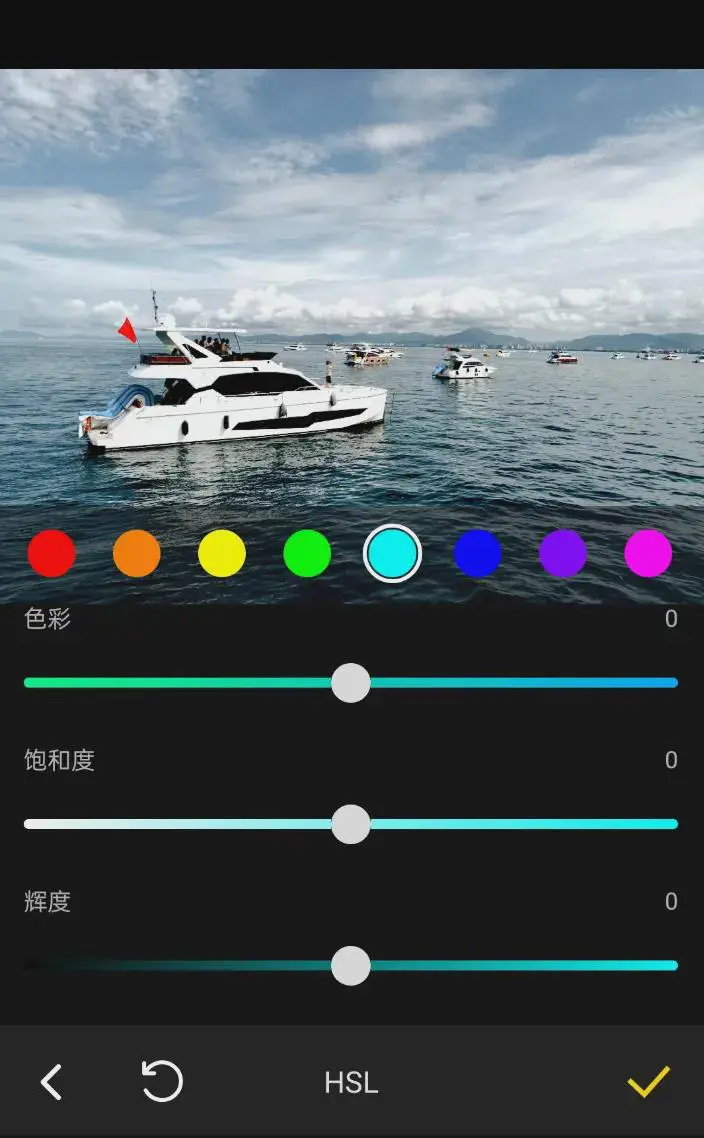Pick the green color swatch
The image size is (704, 1138).
[x=307, y=553]
